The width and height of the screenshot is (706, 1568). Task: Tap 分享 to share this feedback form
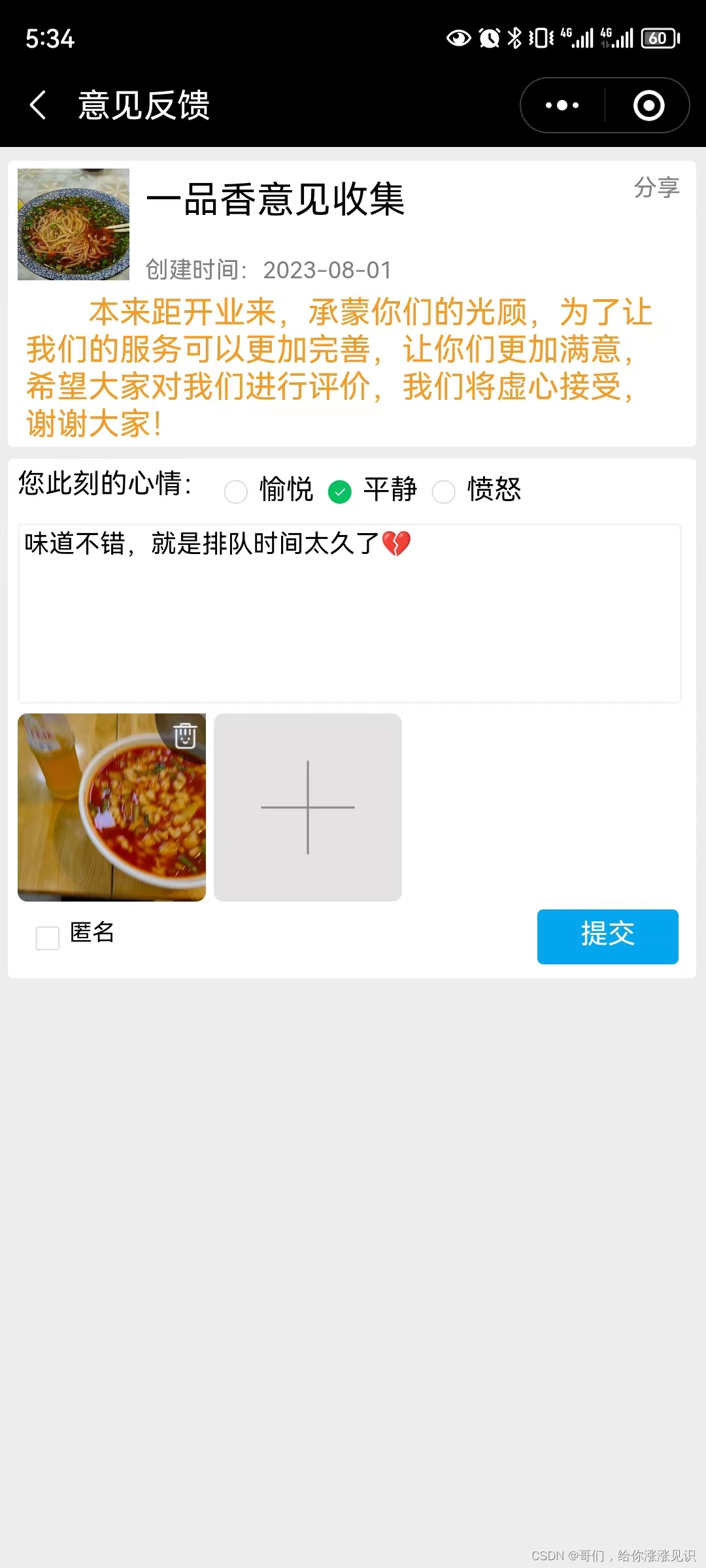click(656, 188)
